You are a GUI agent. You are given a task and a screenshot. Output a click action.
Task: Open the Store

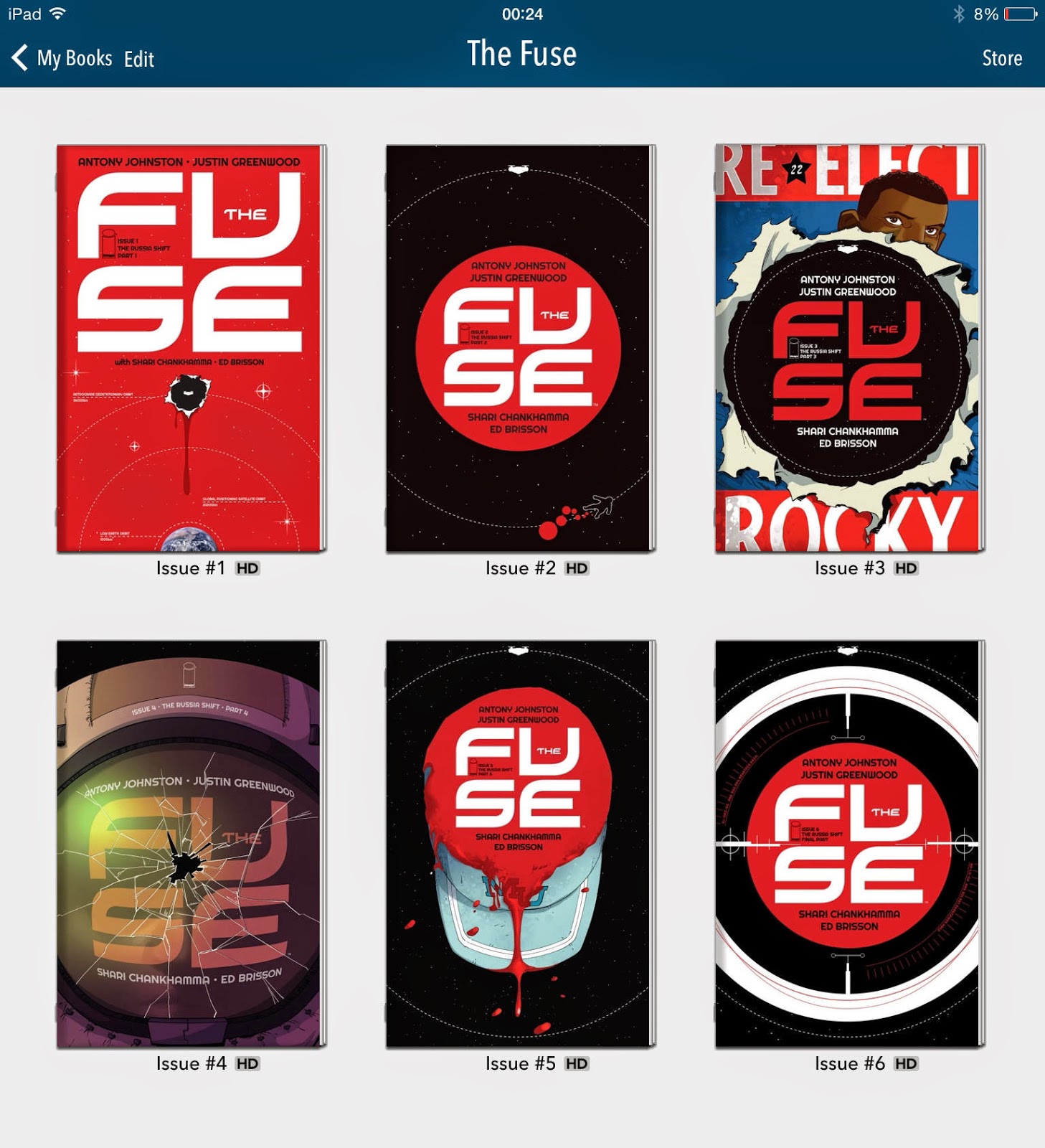coord(1001,58)
